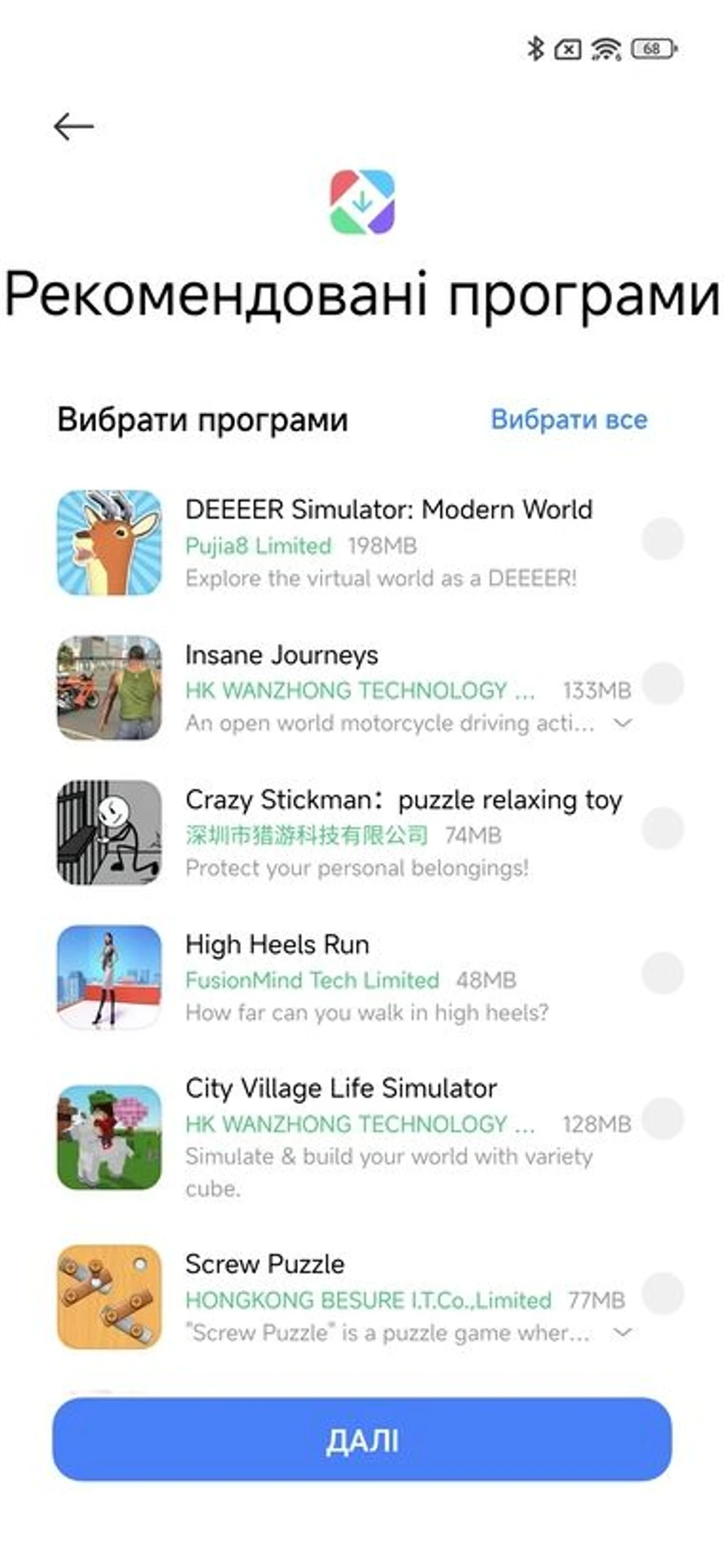724x1568 pixels.
Task: Check the Screw Puzzle app
Action: (x=662, y=1293)
